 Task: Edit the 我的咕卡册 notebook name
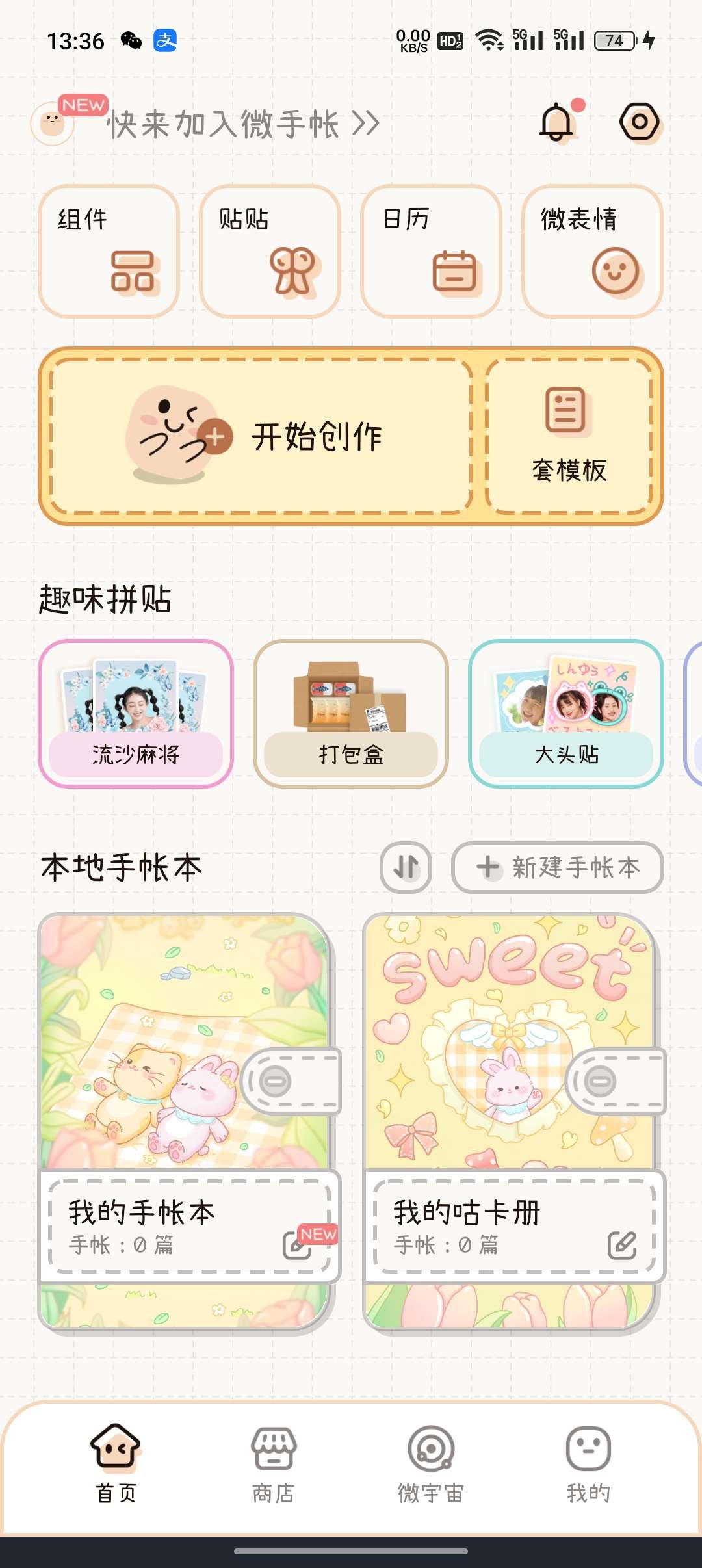coord(621,1245)
